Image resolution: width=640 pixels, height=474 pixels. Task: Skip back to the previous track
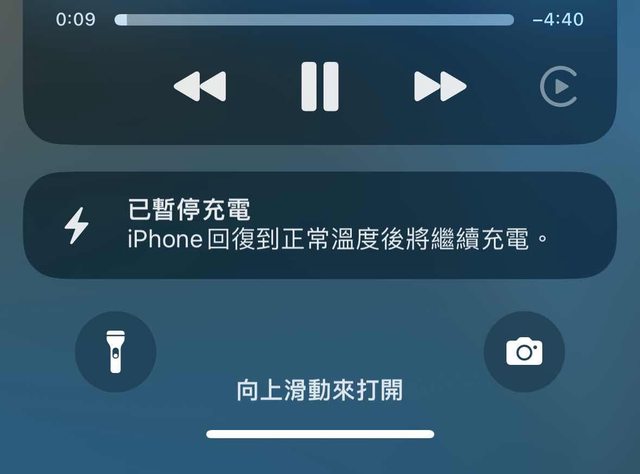point(199,87)
